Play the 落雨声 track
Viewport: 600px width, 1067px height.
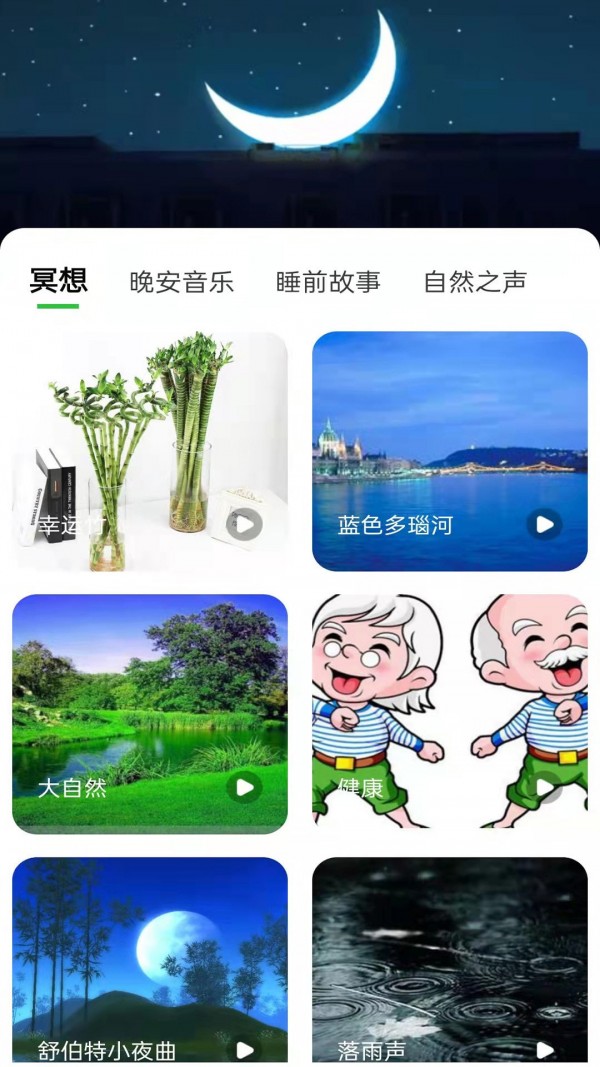pos(545,1049)
